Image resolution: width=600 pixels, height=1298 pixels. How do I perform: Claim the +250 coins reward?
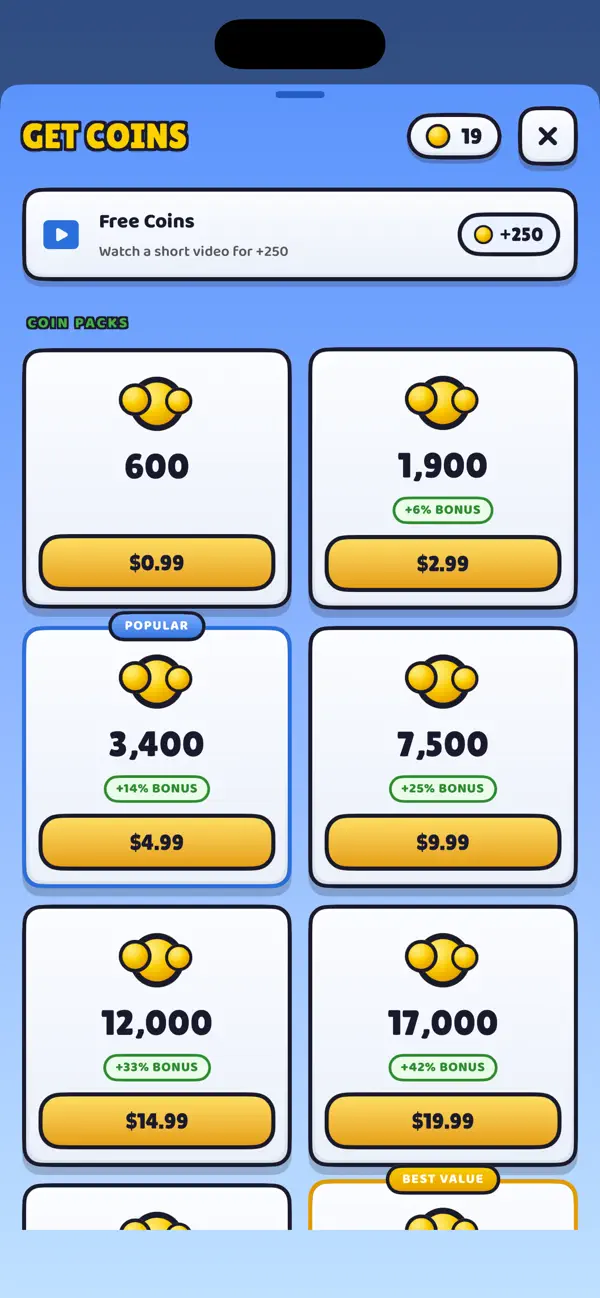pos(508,235)
